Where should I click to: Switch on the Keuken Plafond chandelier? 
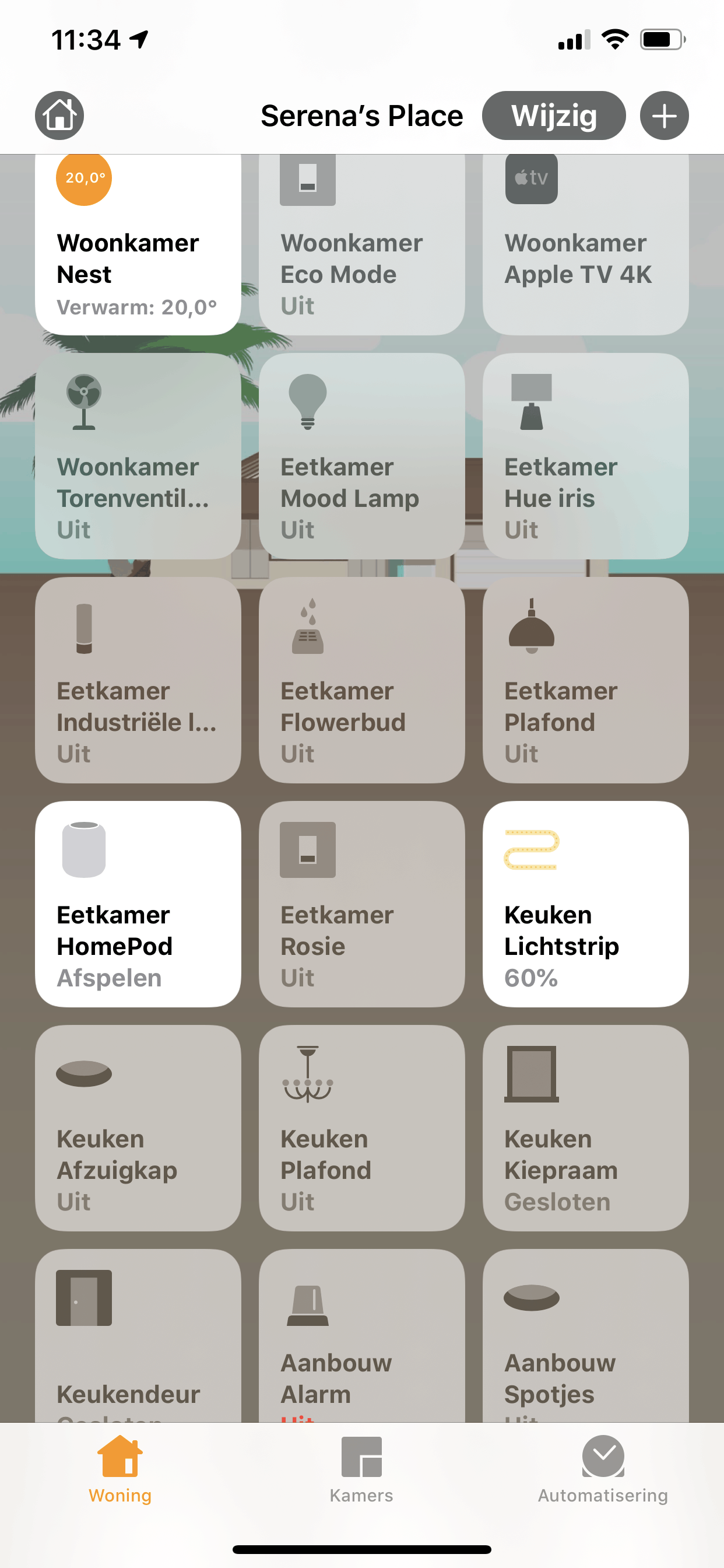[362, 1128]
